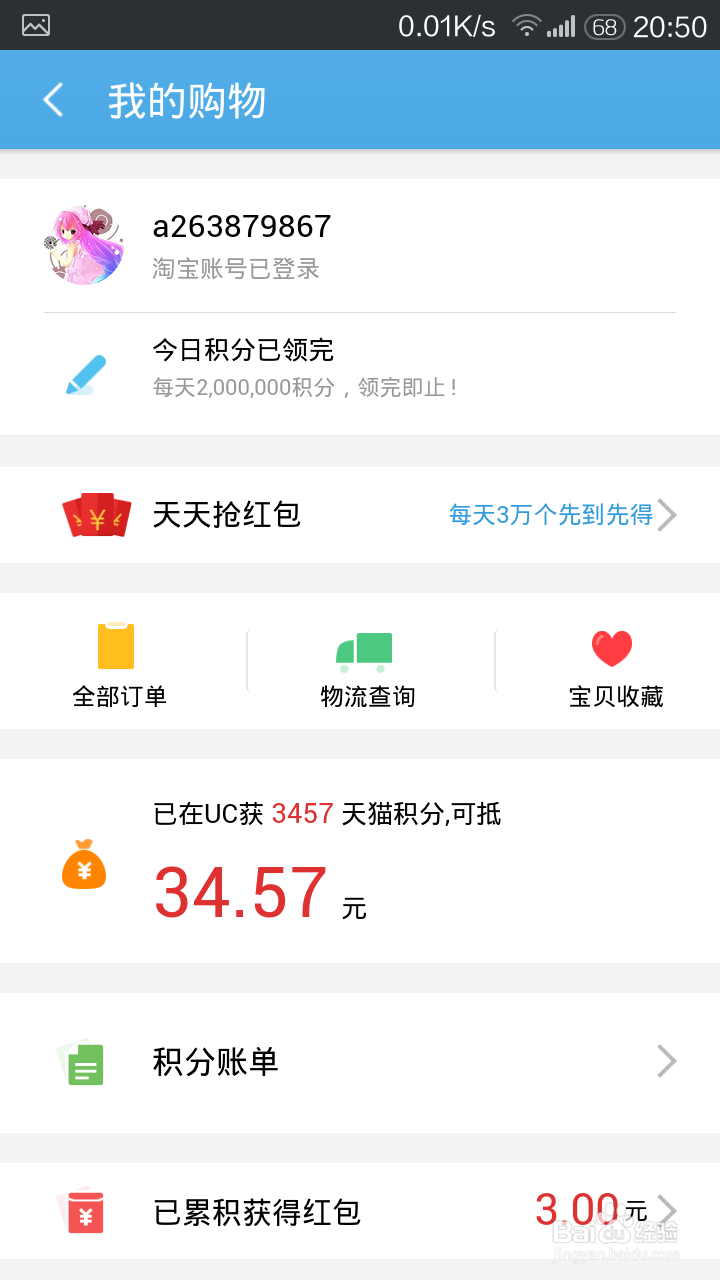The width and height of the screenshot is (720, 1280).
Task: Click the 天天抢红包 red envelope icon
Action: pyautogui.click(x=95, y=514)
